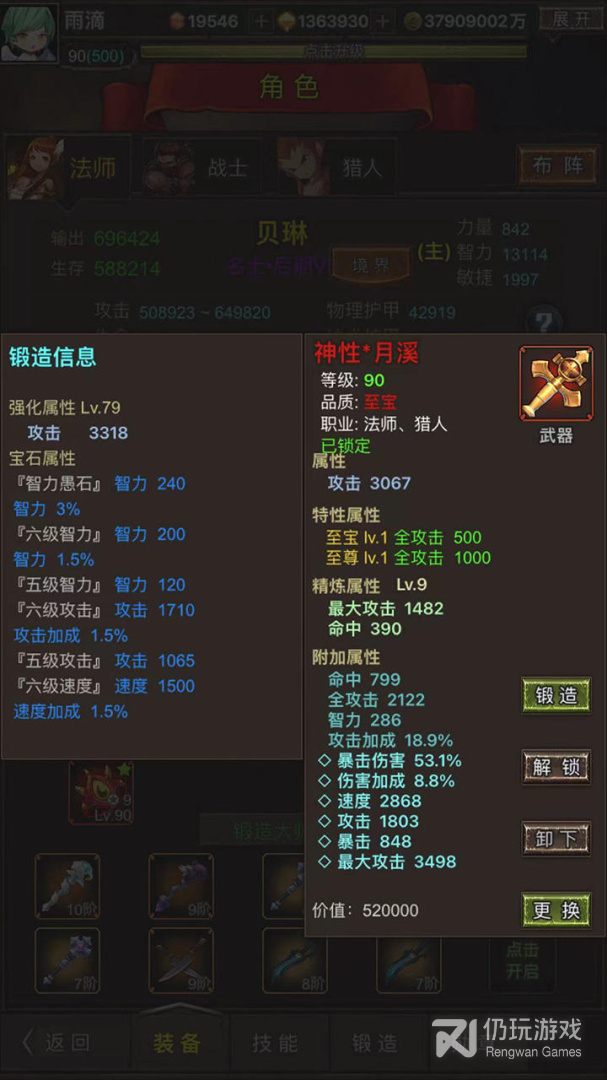Tap the question mark help icon

coord(544,321)
